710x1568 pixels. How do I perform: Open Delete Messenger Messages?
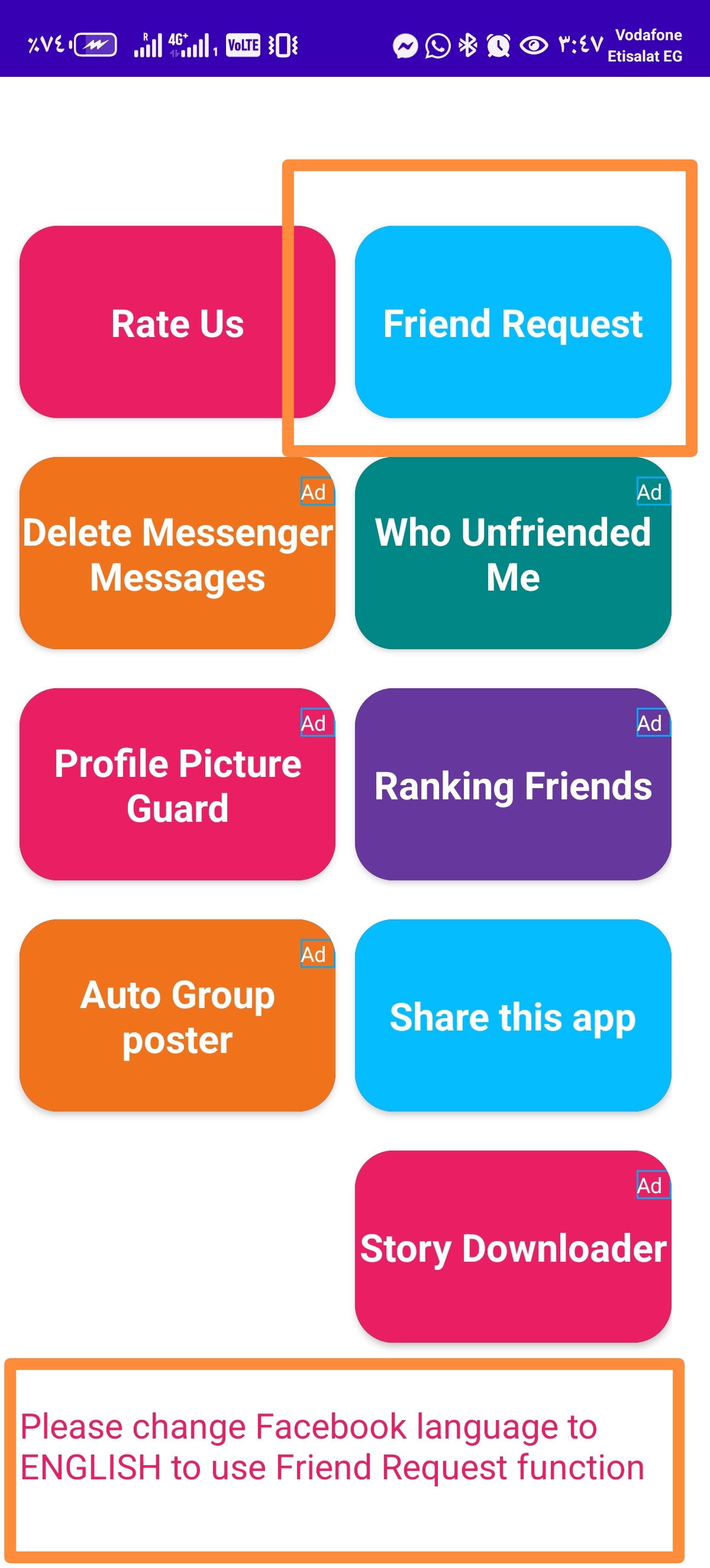tap(176, 553)
